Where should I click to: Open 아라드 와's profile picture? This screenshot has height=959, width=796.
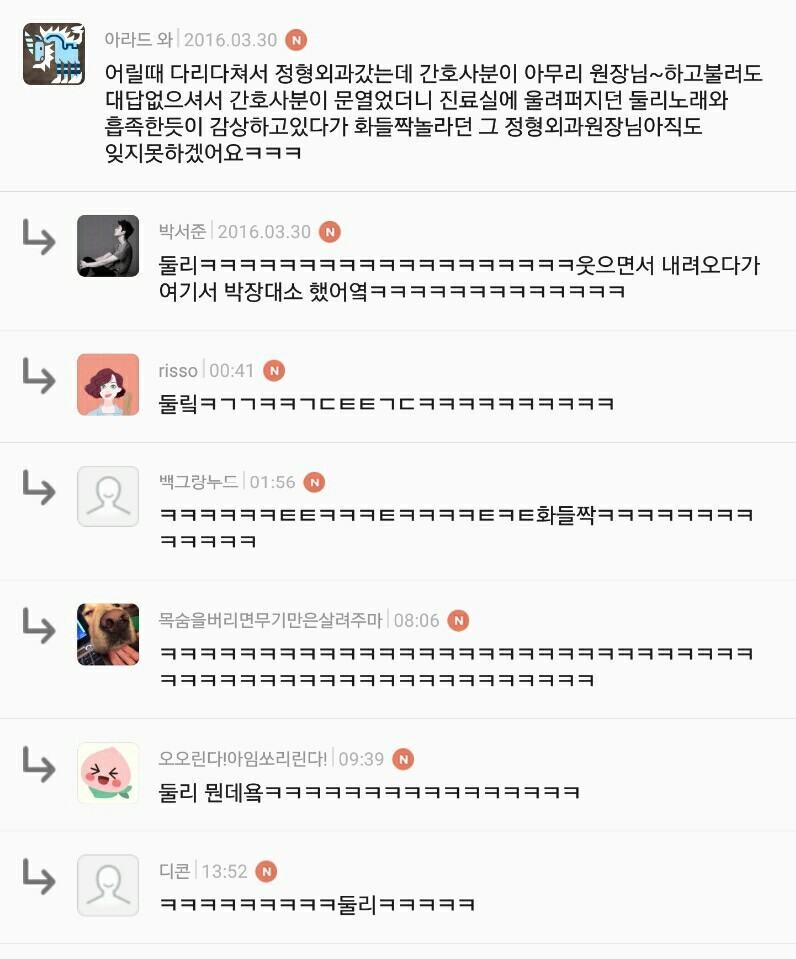pyautogui.click(x=54, y=54)
